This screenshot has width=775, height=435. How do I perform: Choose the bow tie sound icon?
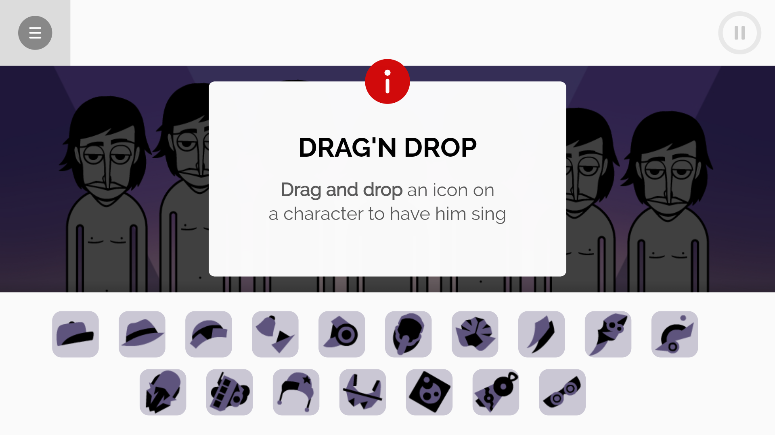coord(275,334)
